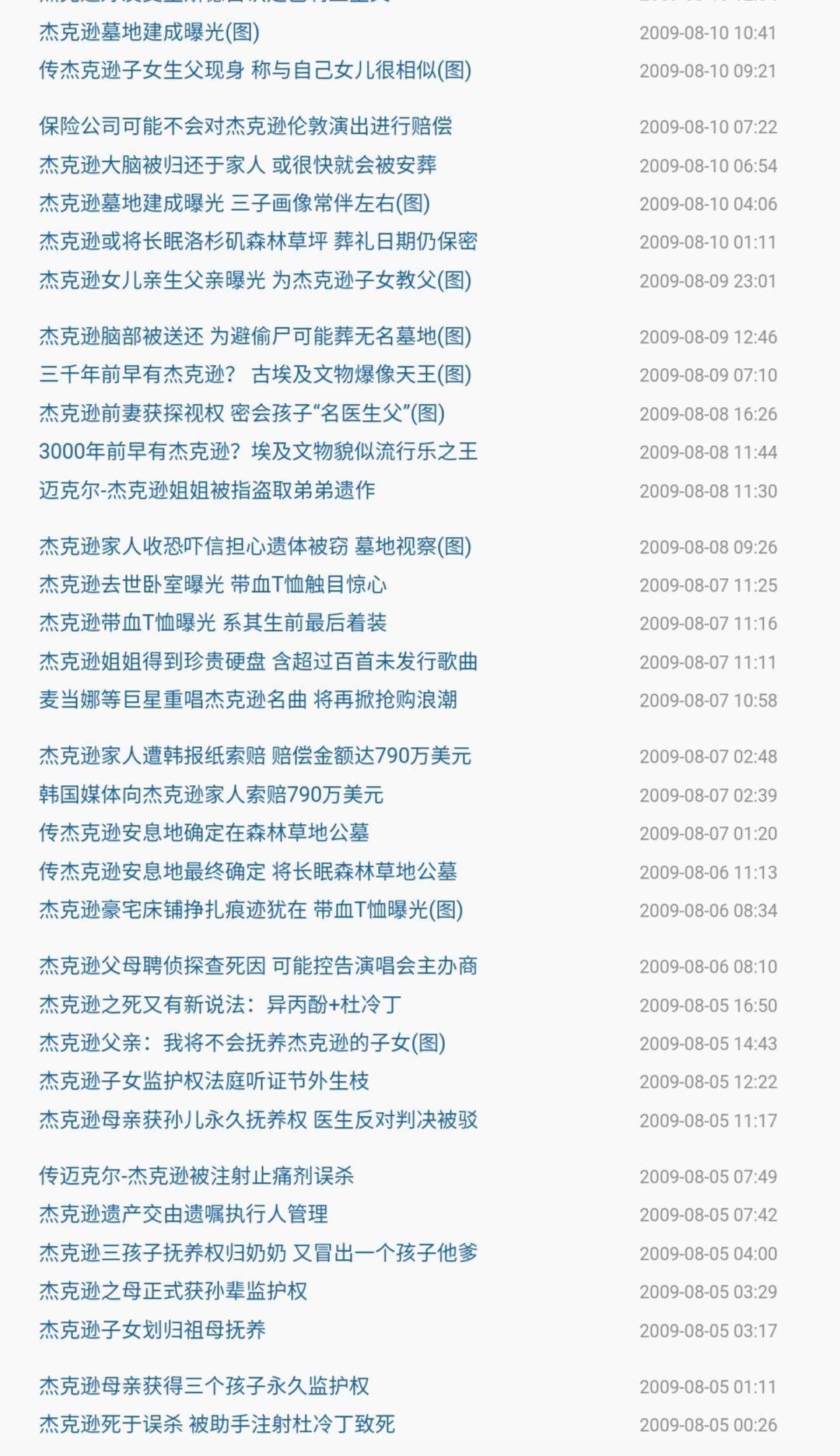
Task: Open 杰克逊姐姐得到珍贵硬盘 article
Action: coord(258,661)
